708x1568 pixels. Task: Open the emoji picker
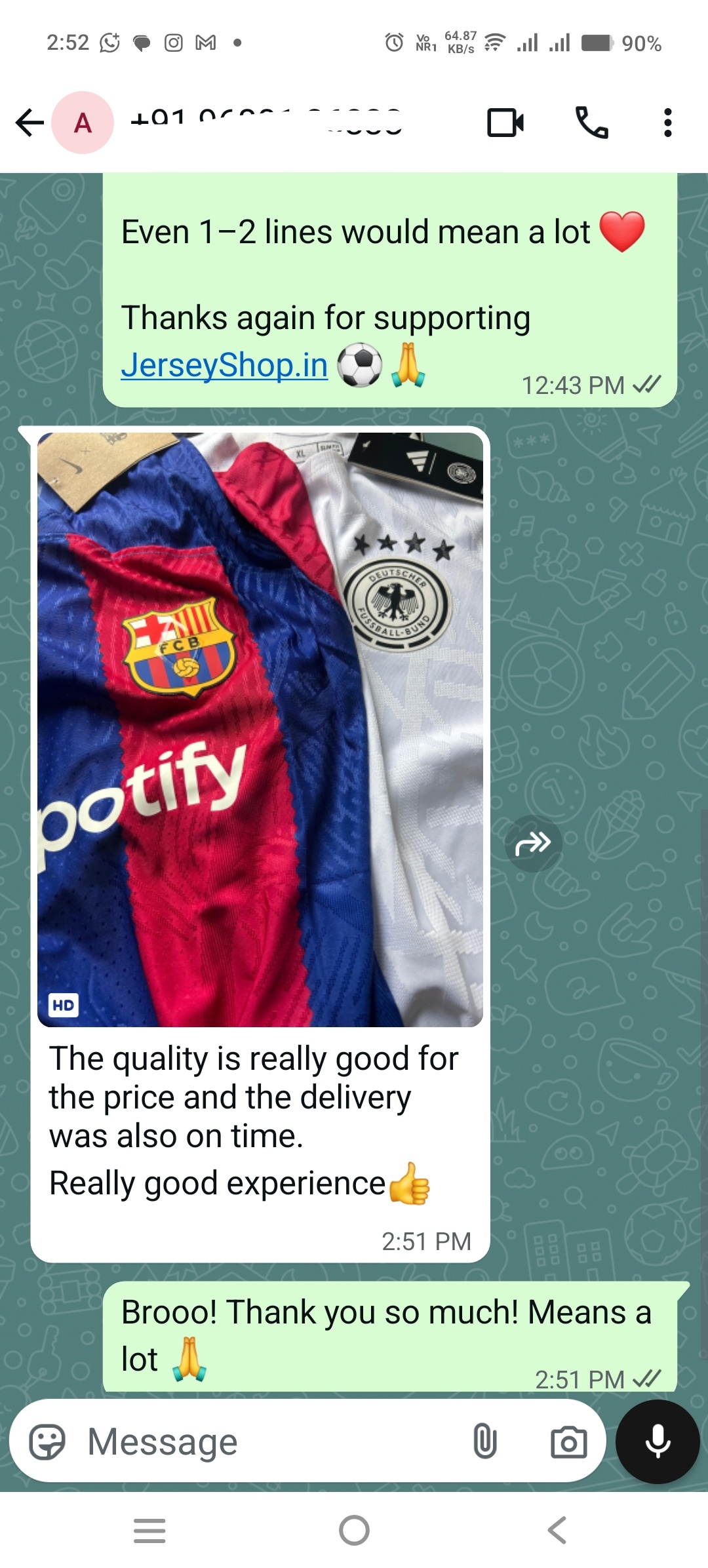[x=47, y=1442]
